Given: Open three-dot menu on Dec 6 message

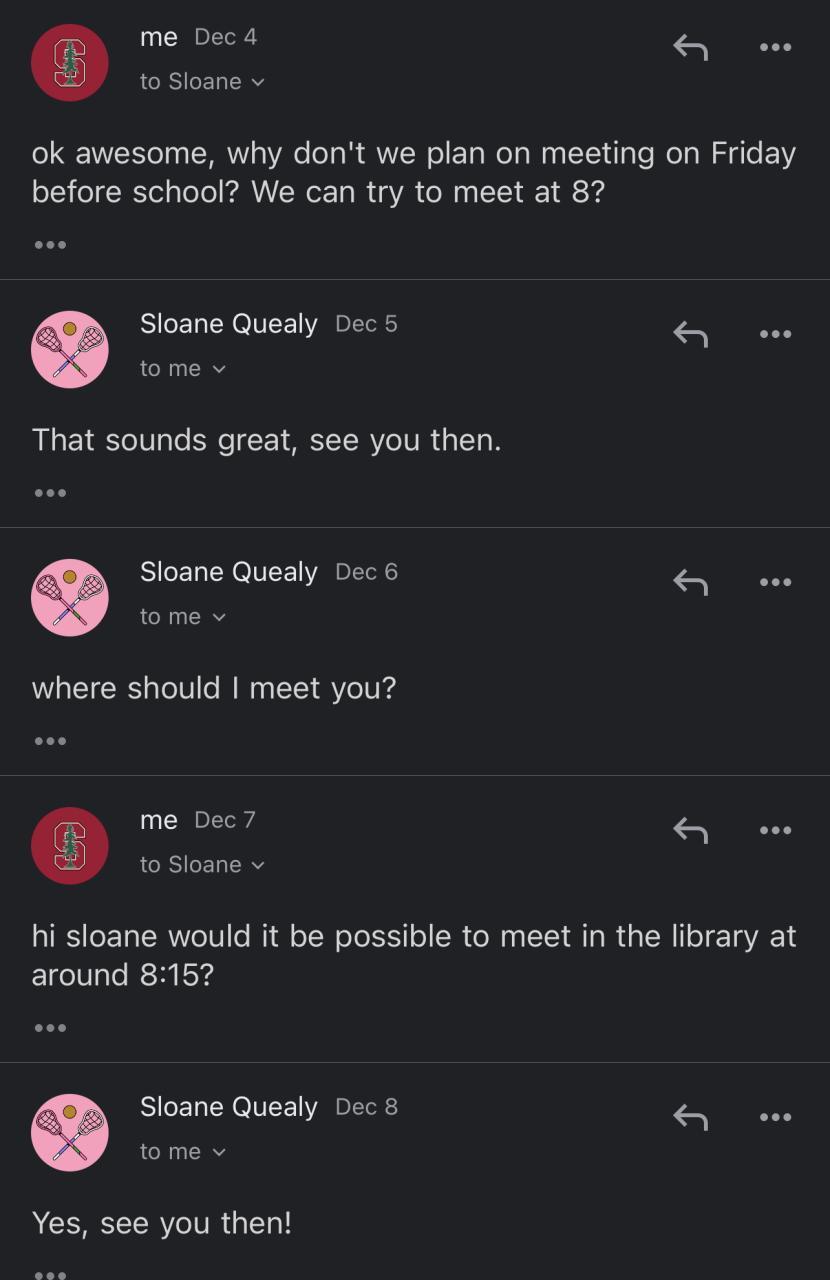Looking at the screenshot, I should click(775, 582).
